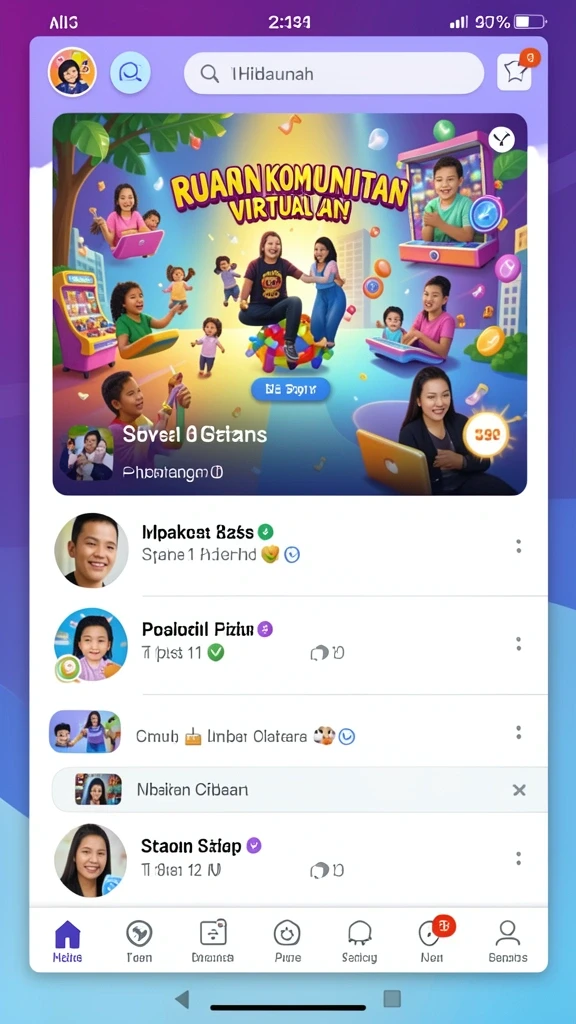Switch to the person profile tab
The height and width of the screenshot is (1024, 576).
[x=507, y=941]
